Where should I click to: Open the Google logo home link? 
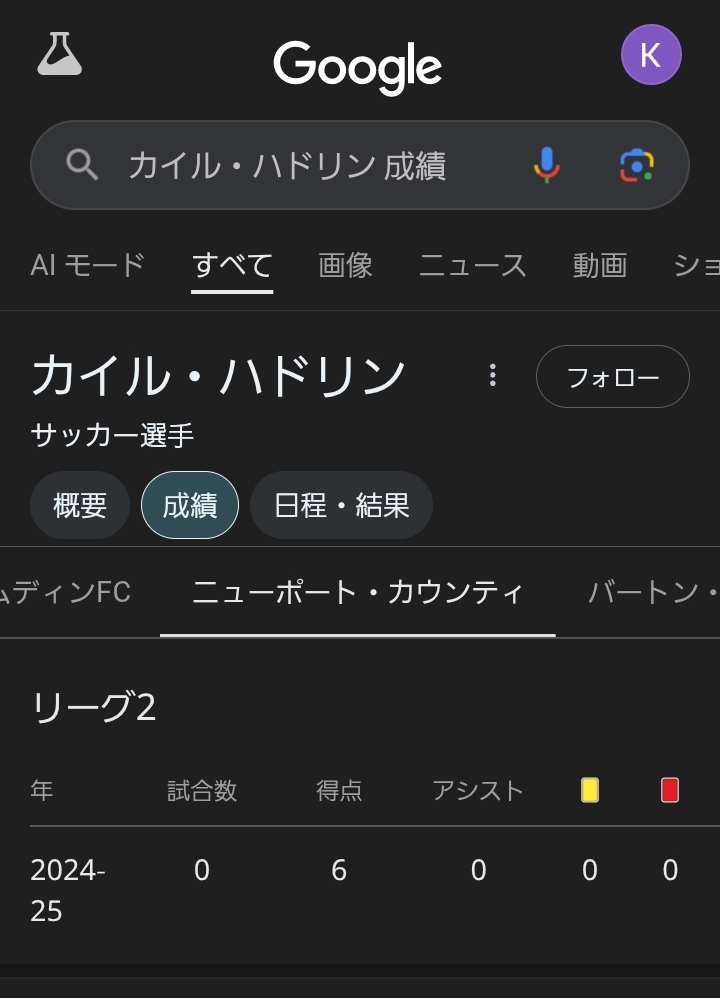(358, 66)
